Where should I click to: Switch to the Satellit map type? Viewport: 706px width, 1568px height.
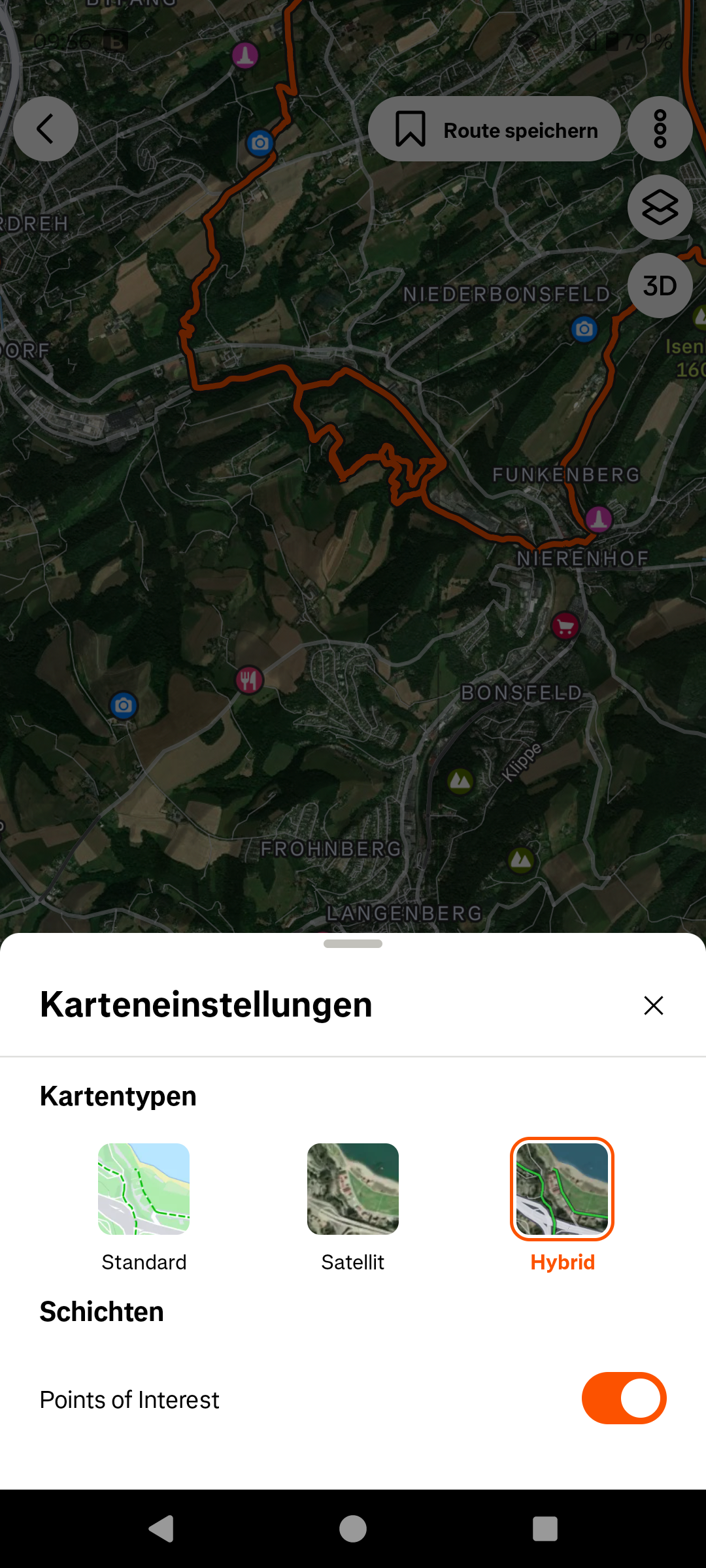coord(353,1189)
